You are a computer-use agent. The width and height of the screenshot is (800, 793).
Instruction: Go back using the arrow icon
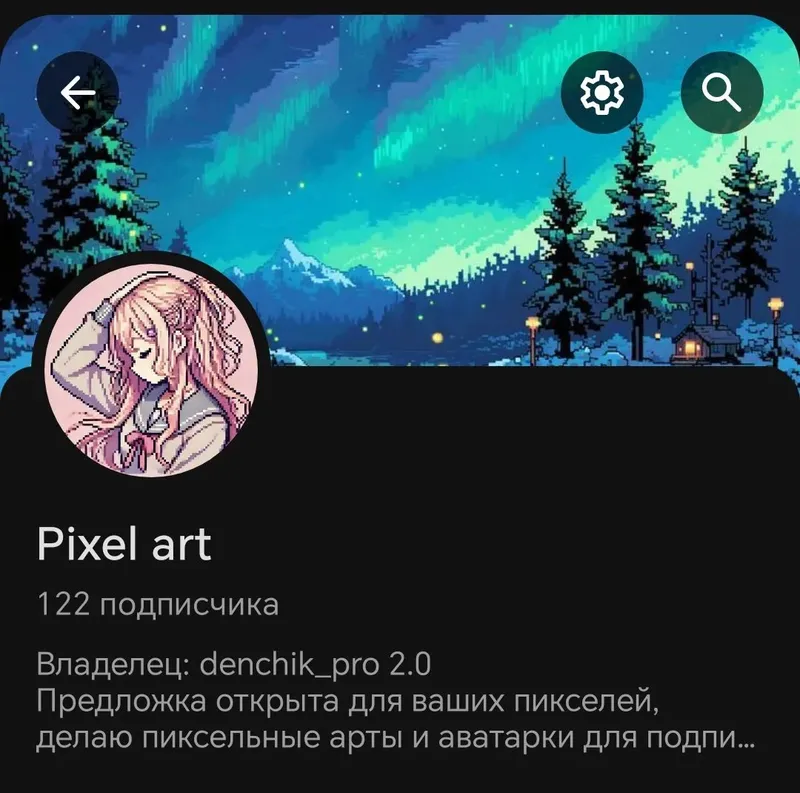pyautogui.click(x=77, y=93)
